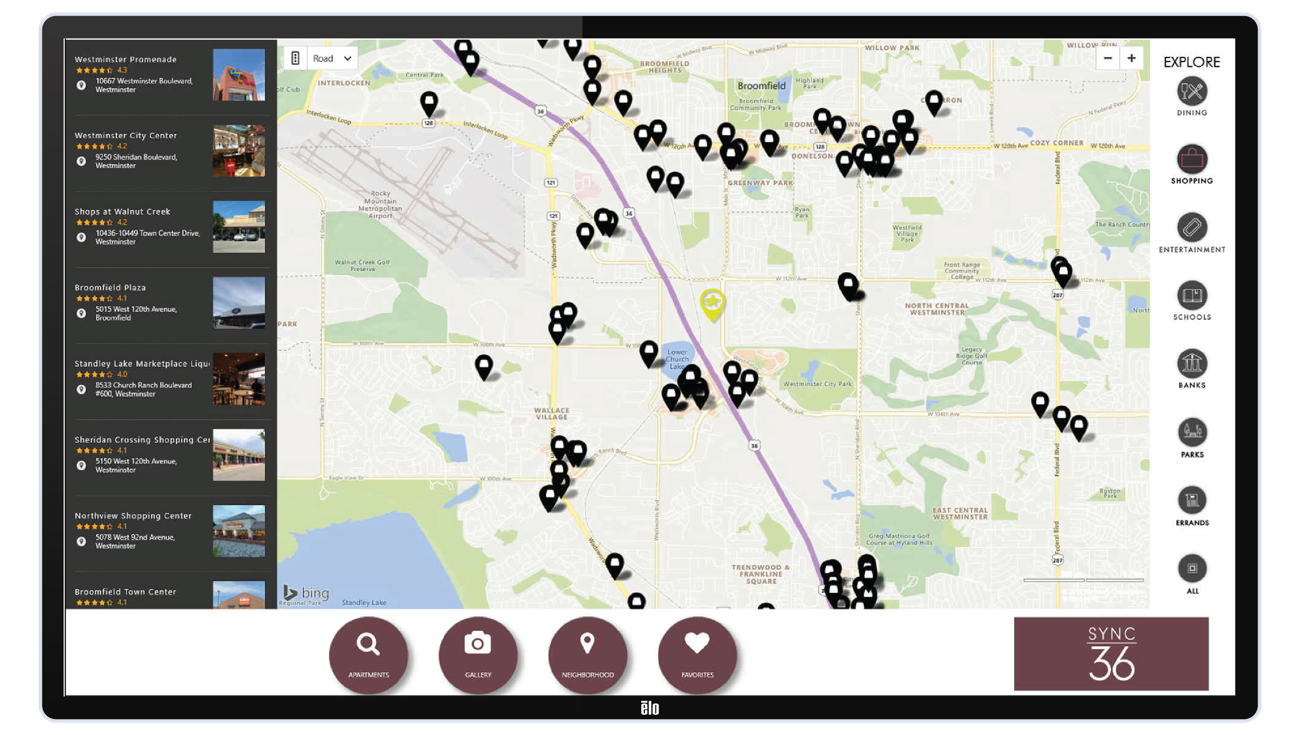Show All explore categories
1300x735 pixels.
pyautogui.click(x=1191, y=569)
